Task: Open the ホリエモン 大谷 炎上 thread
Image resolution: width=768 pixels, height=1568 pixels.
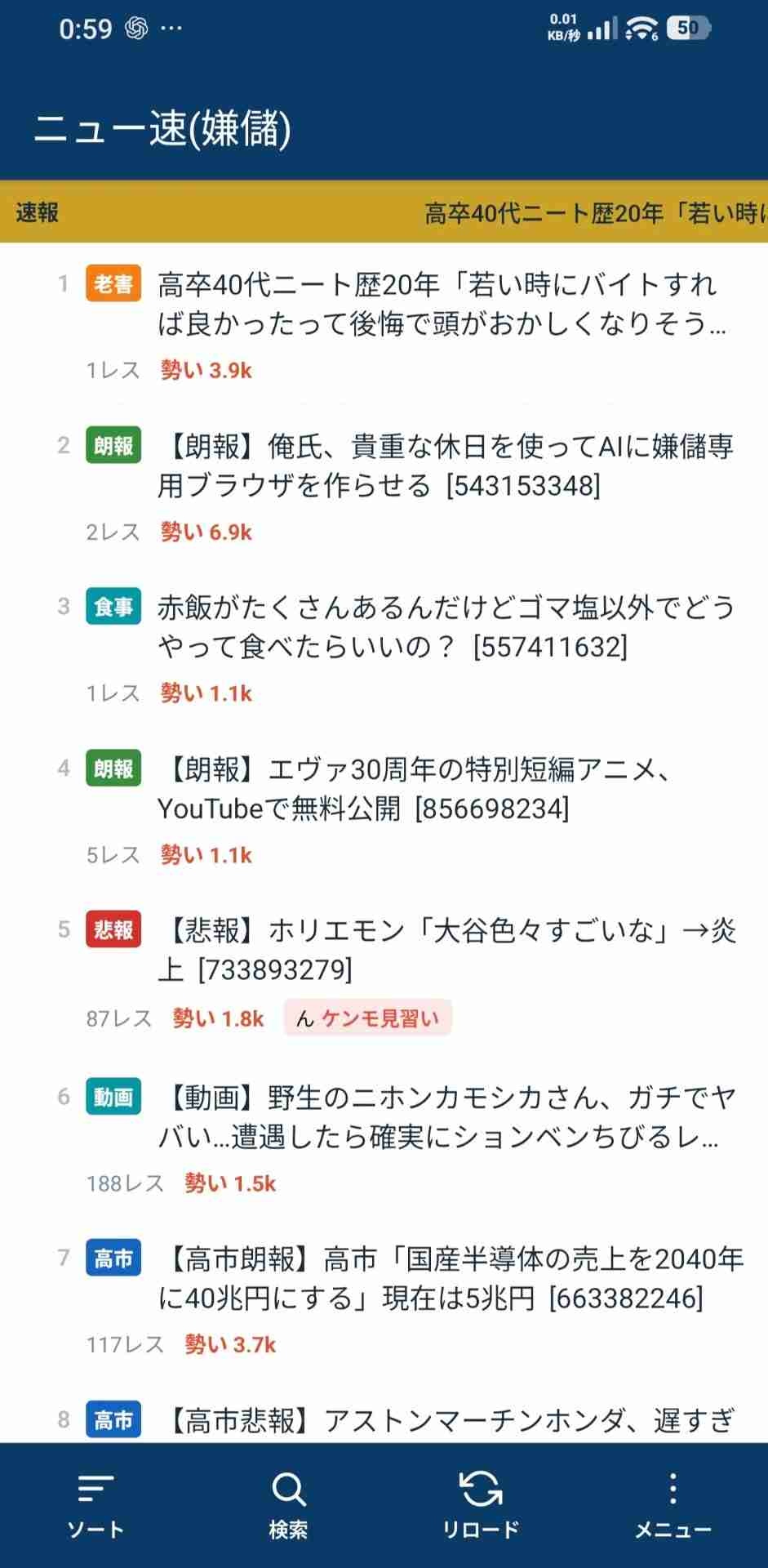Action: point(449,950)
